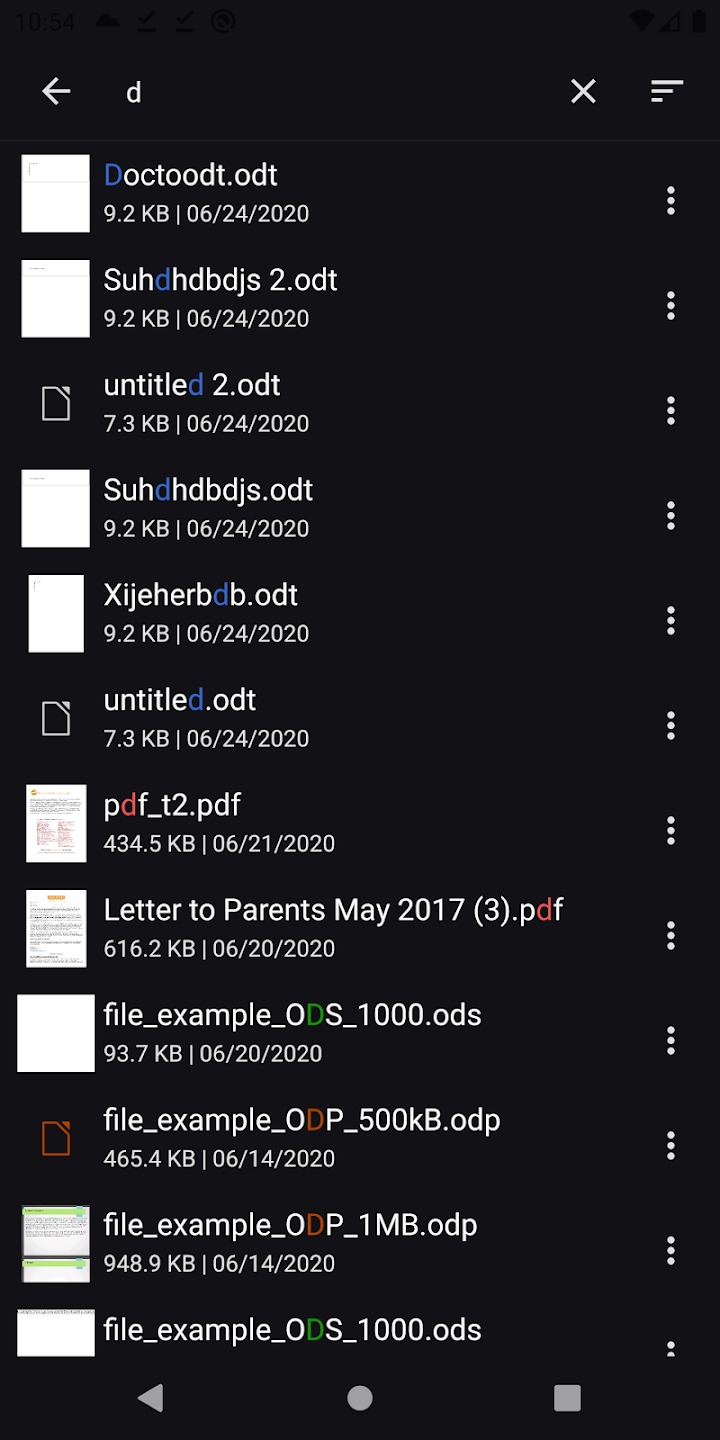Open overflow menu for pdf_t2.pdf
Viewport: 720px width, 1440px height.
coord(671,830)
